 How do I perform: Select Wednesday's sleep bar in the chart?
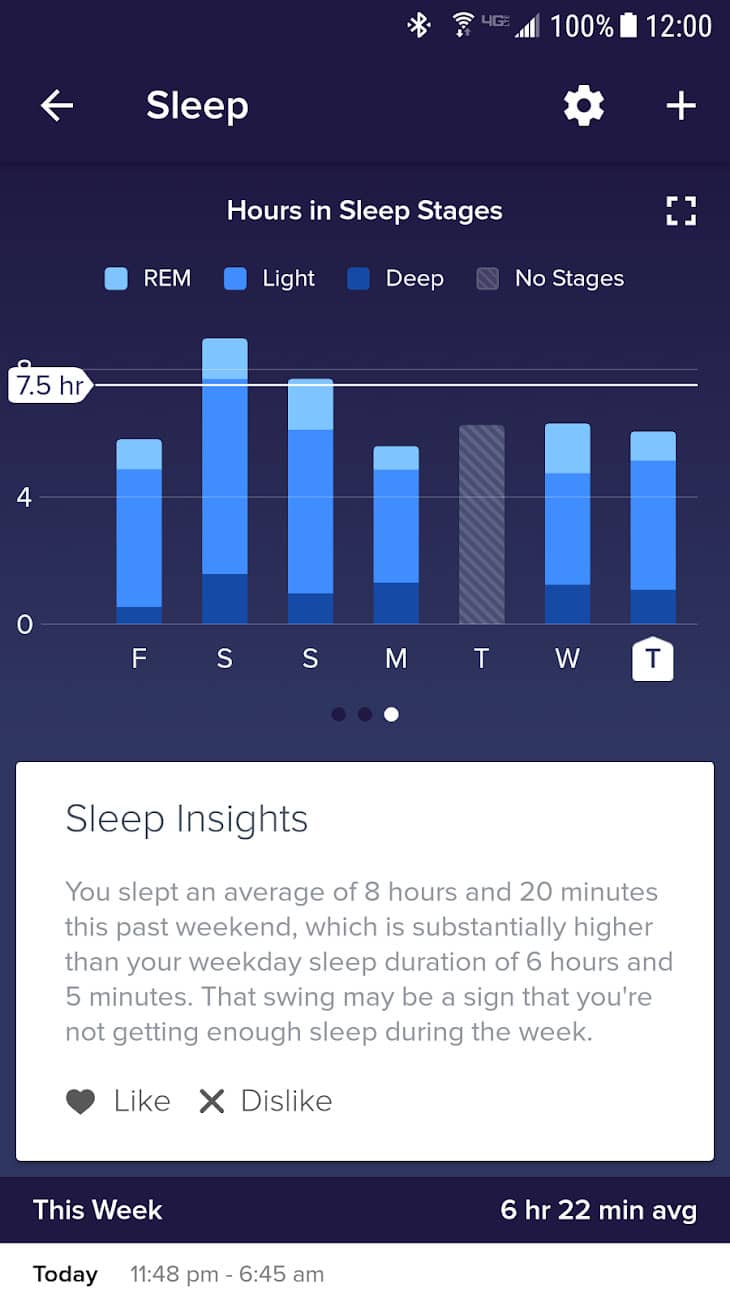click(x=568, y=524)
